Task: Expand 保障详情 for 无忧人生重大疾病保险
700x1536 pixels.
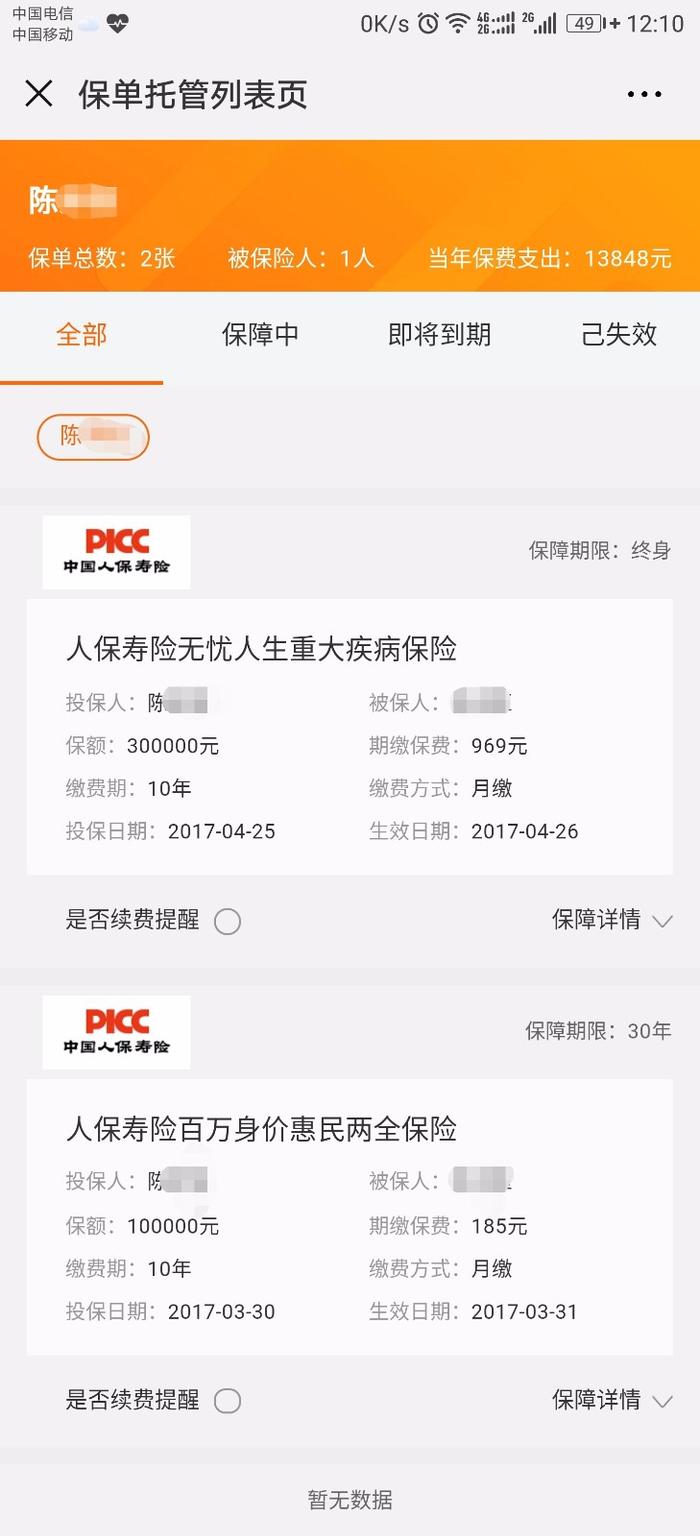Action: [612, 920]
